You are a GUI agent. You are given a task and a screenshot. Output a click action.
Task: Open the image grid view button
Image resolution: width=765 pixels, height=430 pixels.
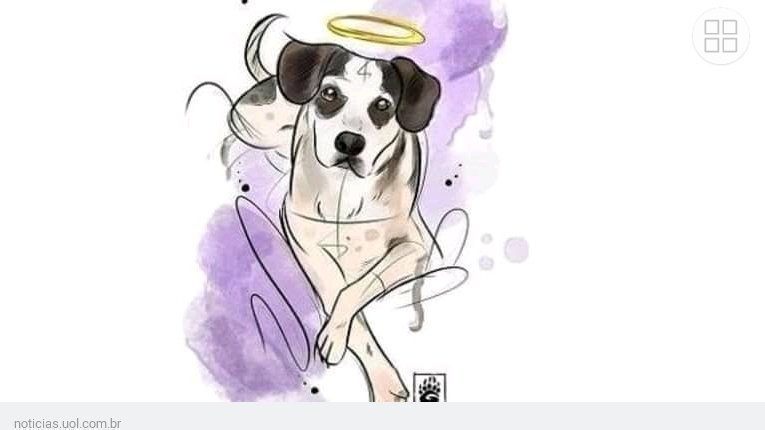click(x=720, y=36)
